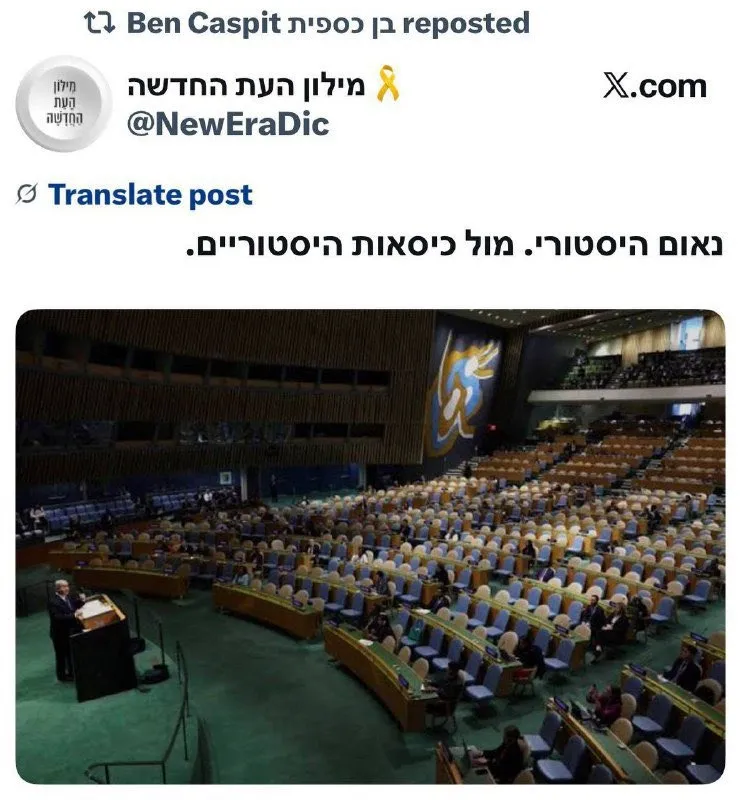Open the UN assembly hall photo

coord(370,547)
